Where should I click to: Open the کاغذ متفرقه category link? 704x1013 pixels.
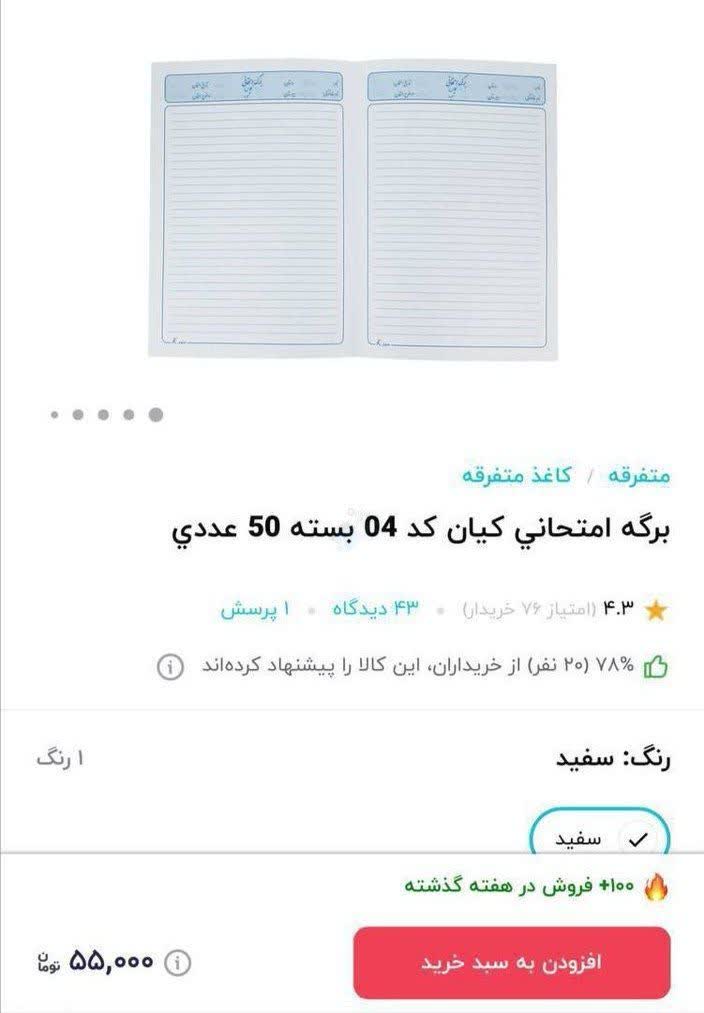click(x=516, y=475)
